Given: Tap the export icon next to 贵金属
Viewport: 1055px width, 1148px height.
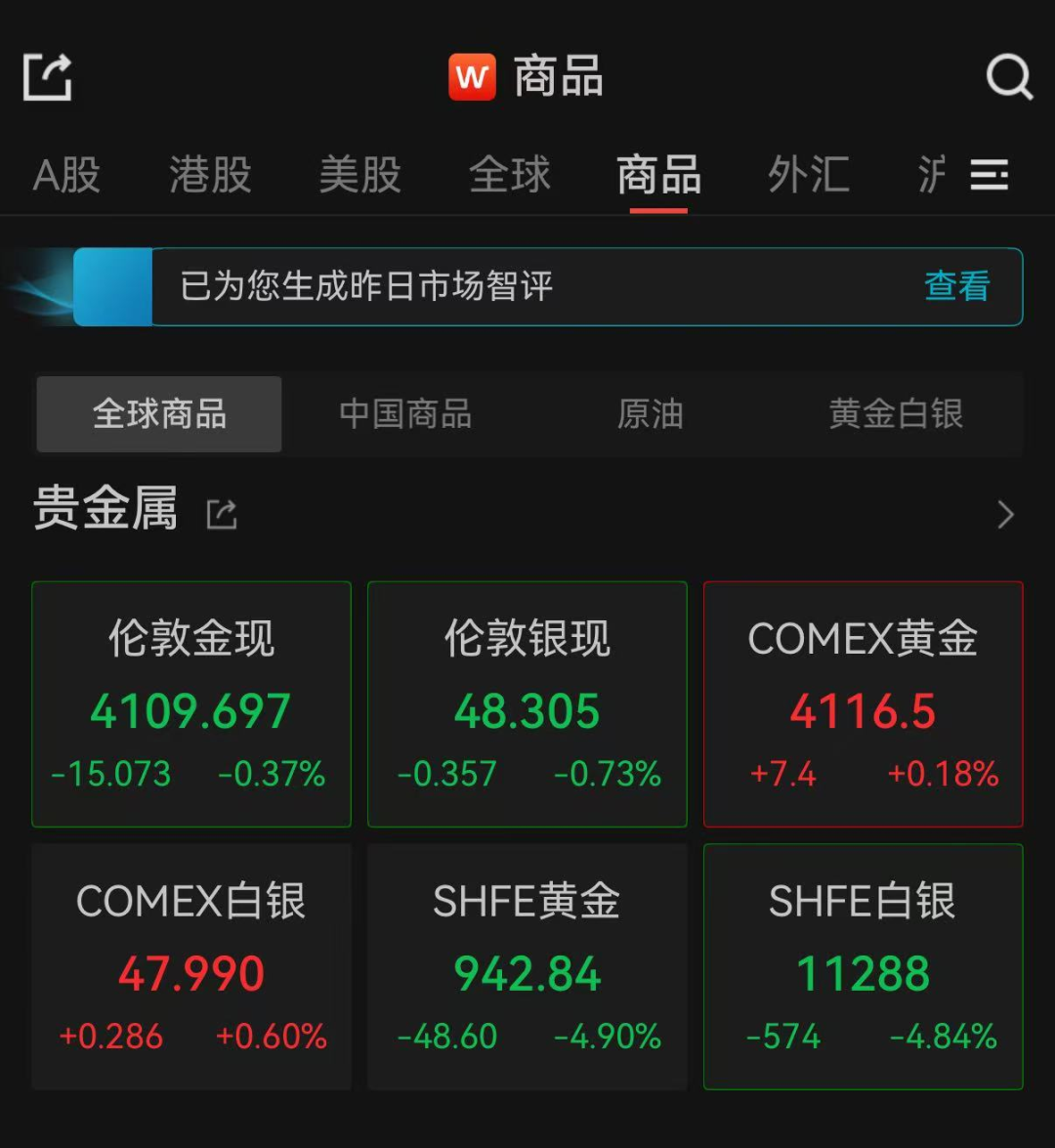Looking at the screenshot, I should tap(223, 512).
